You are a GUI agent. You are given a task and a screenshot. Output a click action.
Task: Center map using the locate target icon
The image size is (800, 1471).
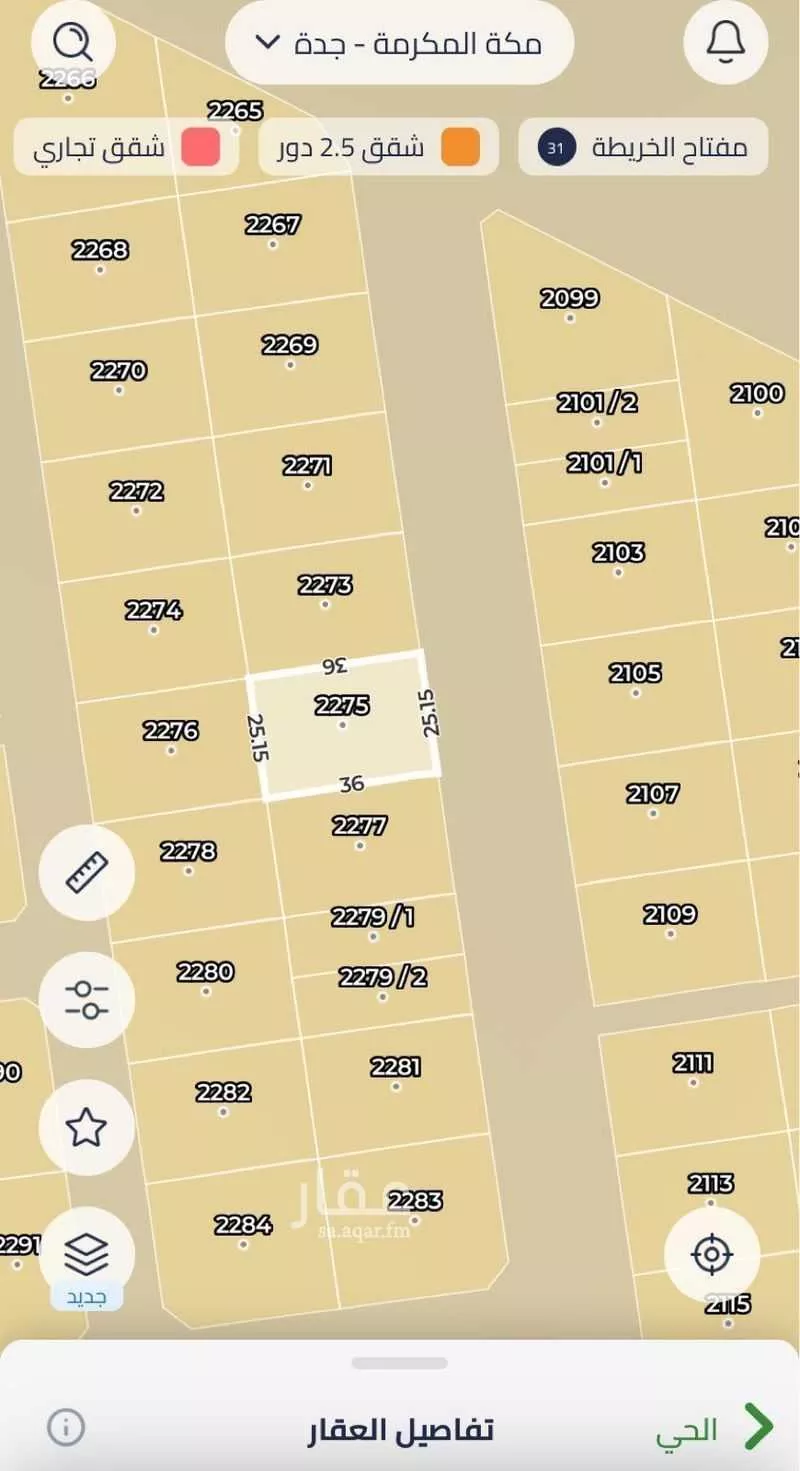[x=714, y=1253]
